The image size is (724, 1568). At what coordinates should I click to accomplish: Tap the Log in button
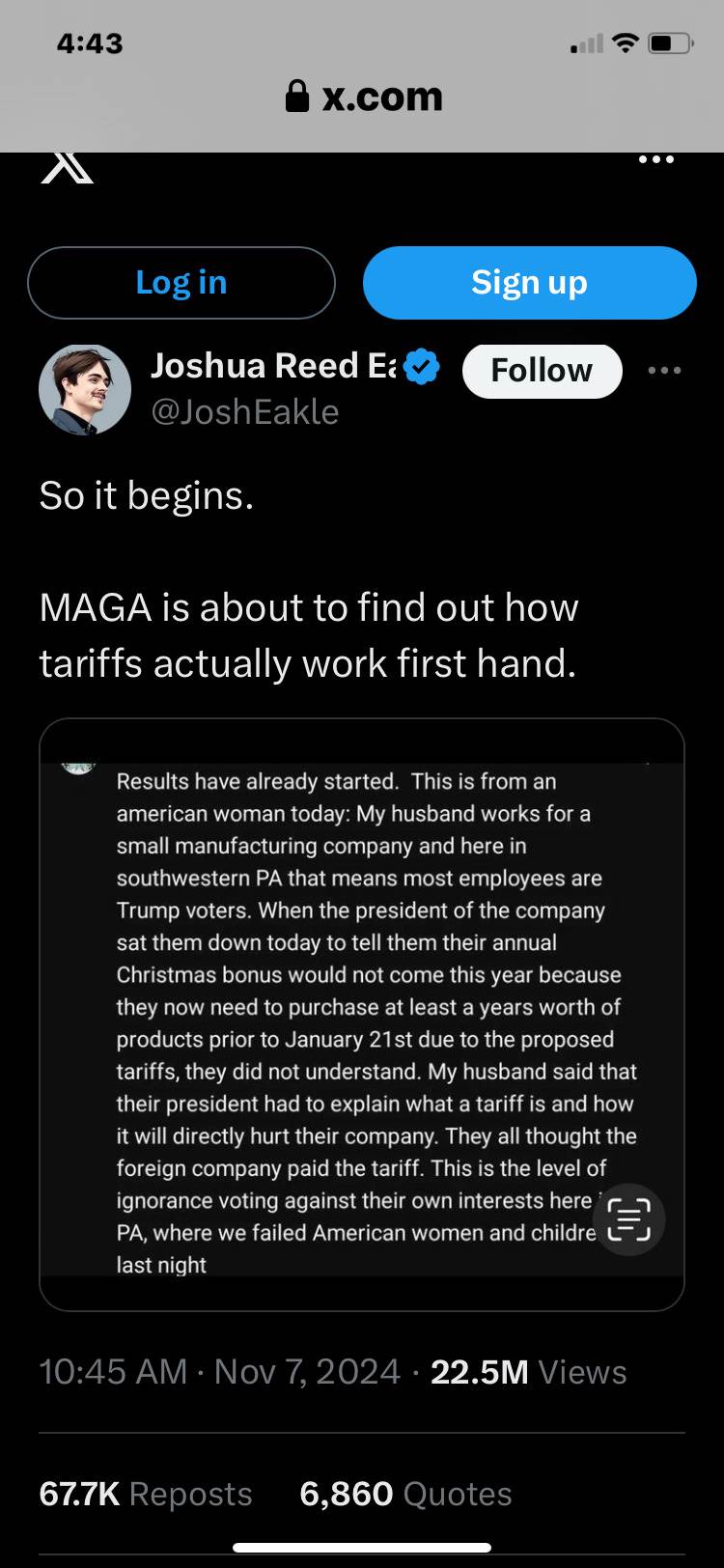[x=181, y=283]
